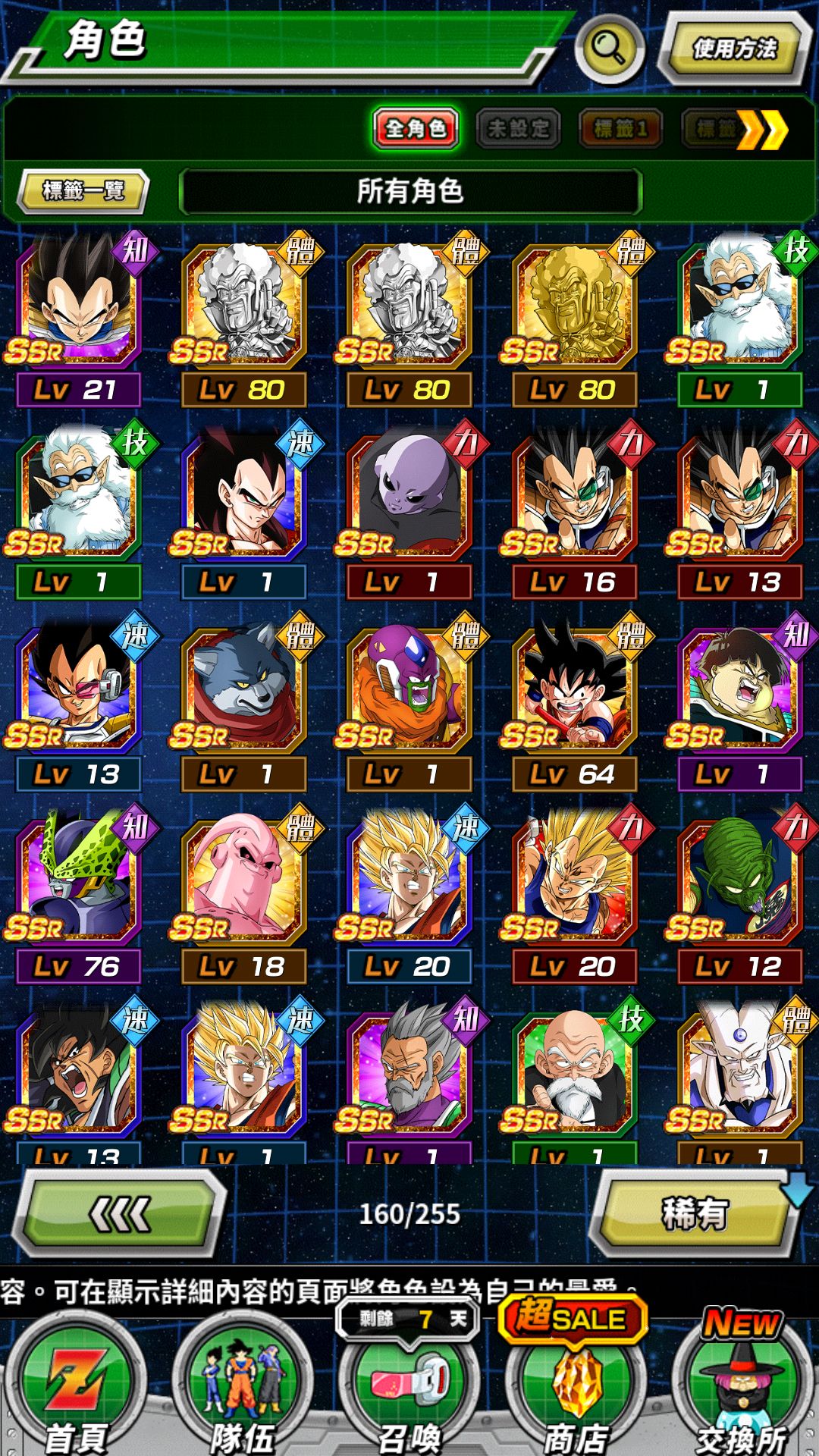Tap the yellow arrows for more tabs
Viewport: 819px width, 1456px height.
762,130
